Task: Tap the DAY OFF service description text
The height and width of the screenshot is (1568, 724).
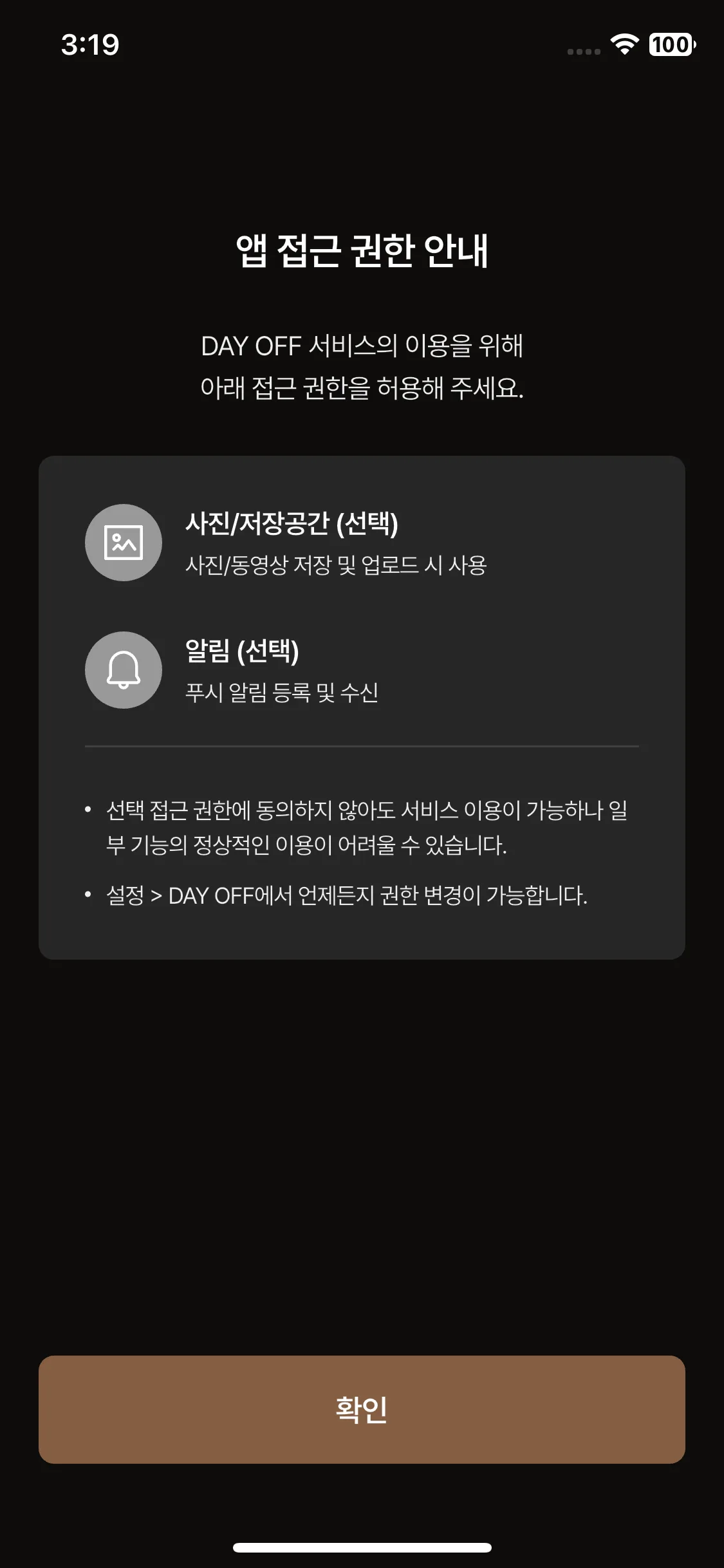Action: (x=362, y=365)
